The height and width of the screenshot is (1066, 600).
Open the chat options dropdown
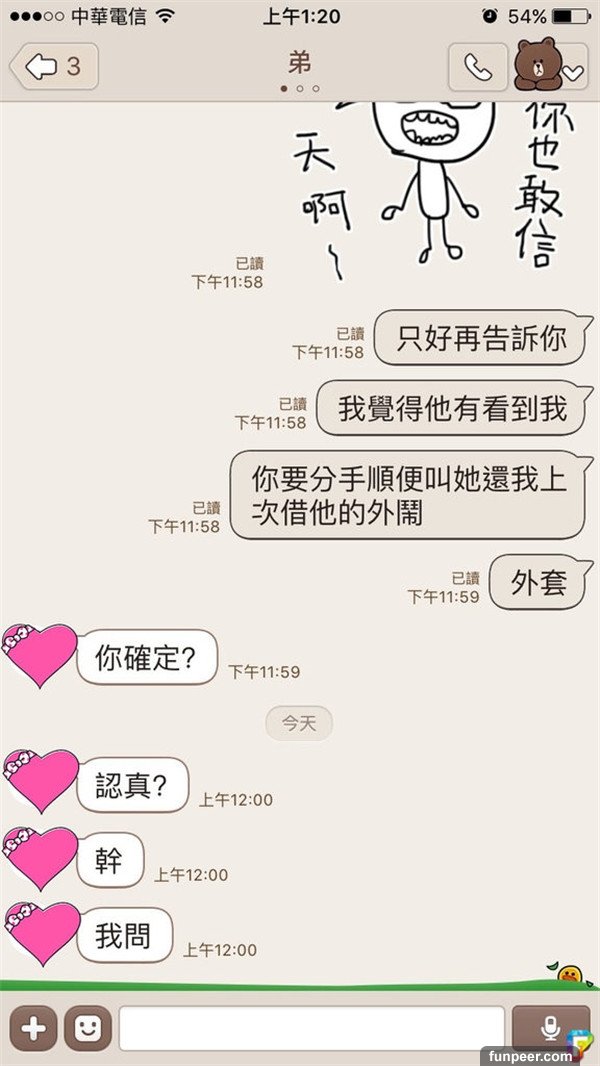(x=572, y=71)
